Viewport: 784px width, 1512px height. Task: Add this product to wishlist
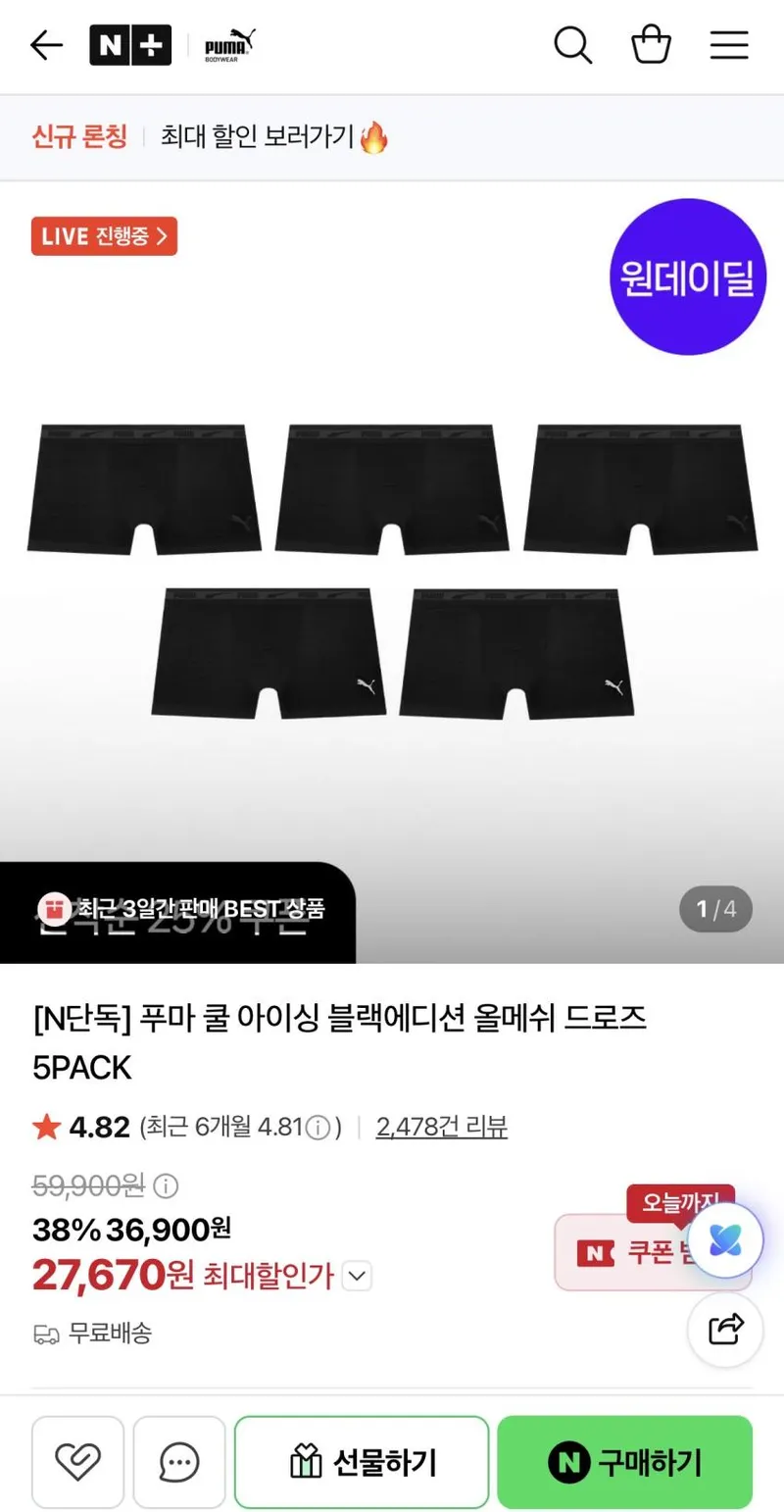(x=78, y=1462)
